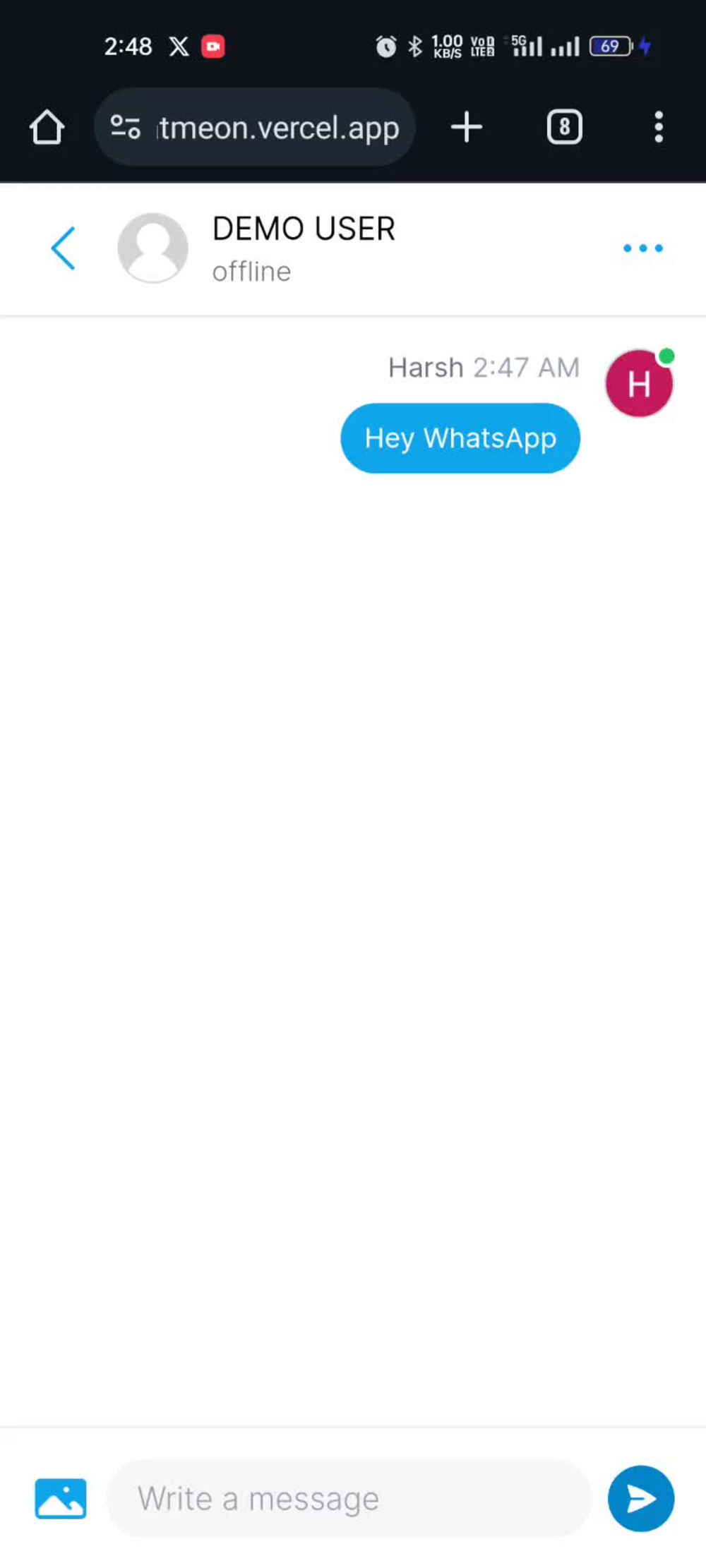The width and height of the screenshot is (706, 1568).
Task: Tap the vercel.app address bar
Action: pyautogui.click(x=255, y=128)
